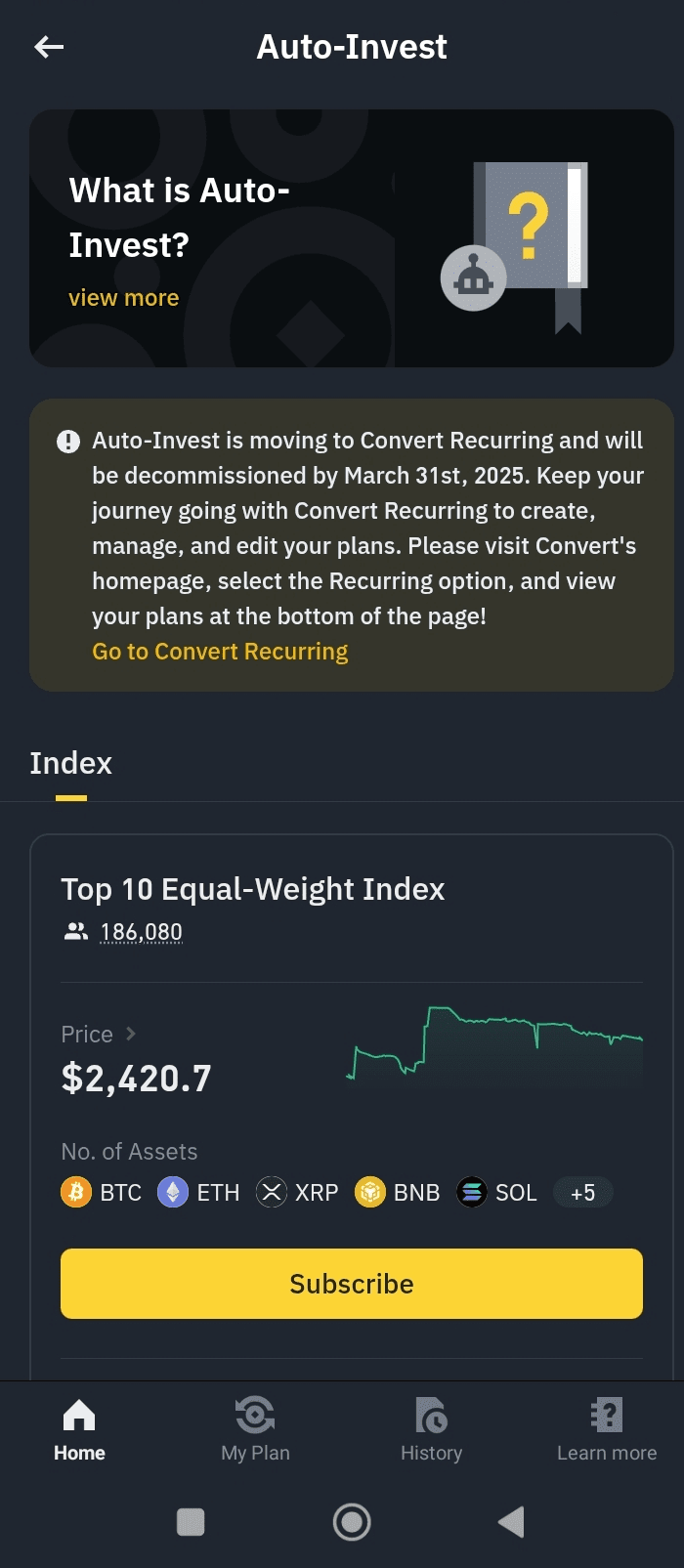
Task: Switch to the My Plan tab
Action: click(255, 1430)
